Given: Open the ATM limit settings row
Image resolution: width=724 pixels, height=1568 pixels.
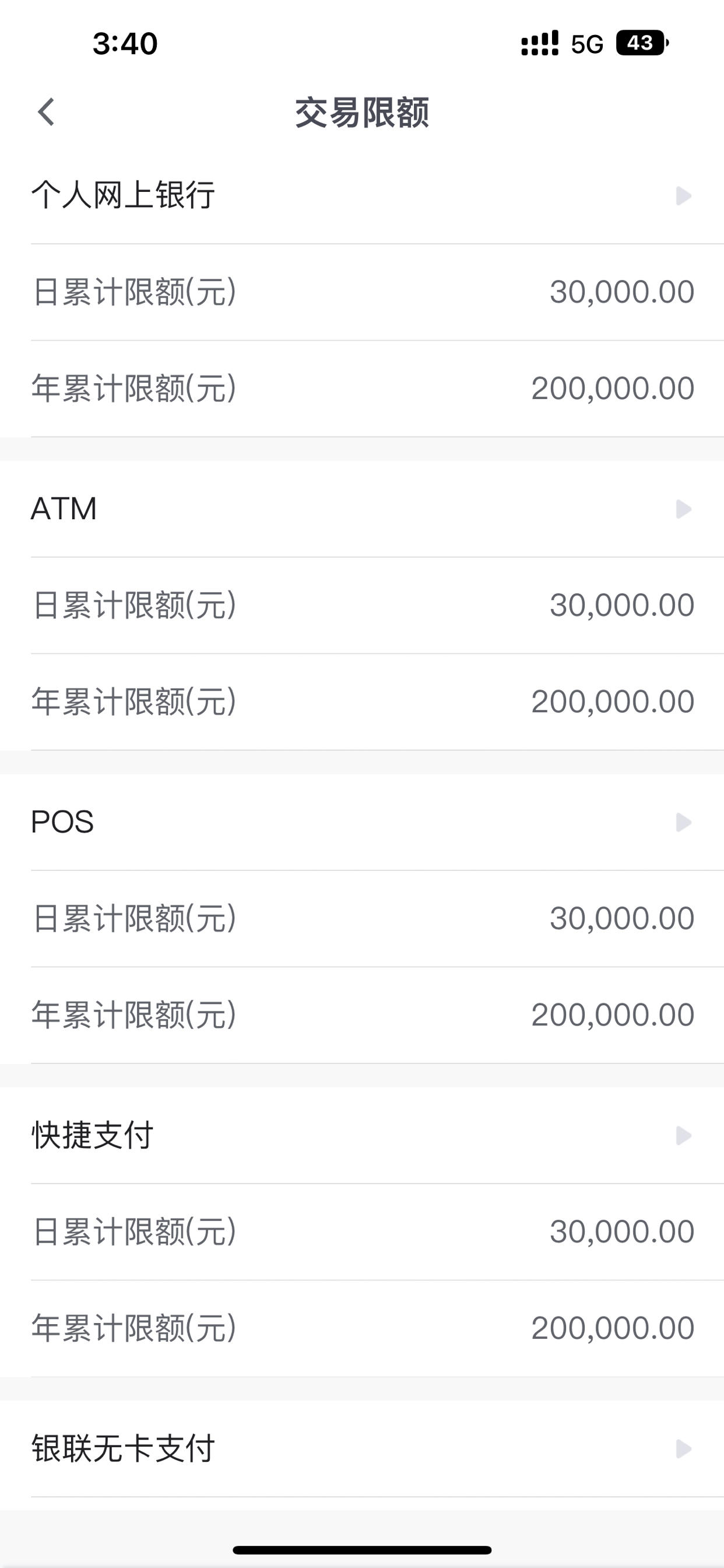Looking at the screenshot, I should click(x=362, y=509).
